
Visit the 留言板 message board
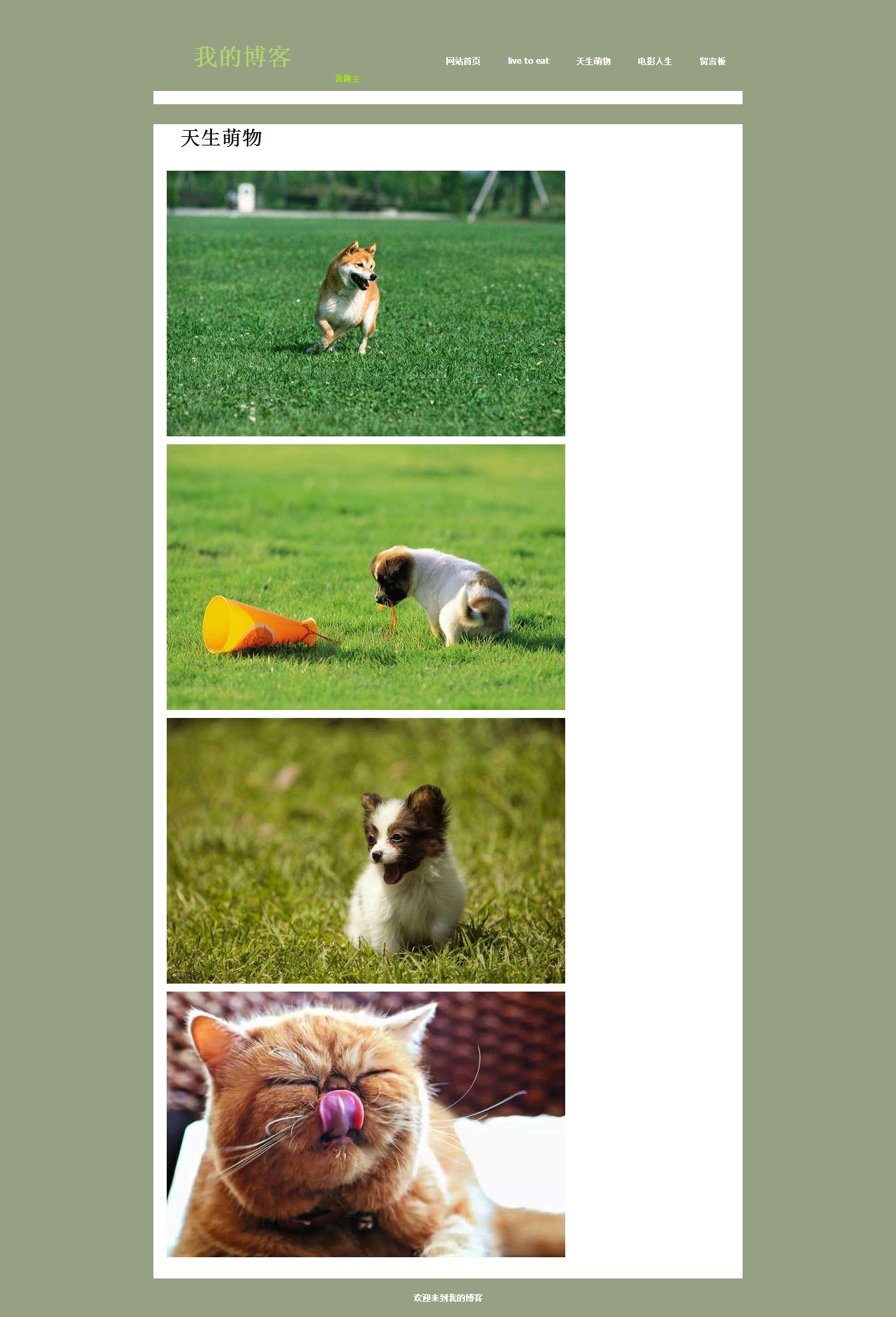click(x=712, y=61)
